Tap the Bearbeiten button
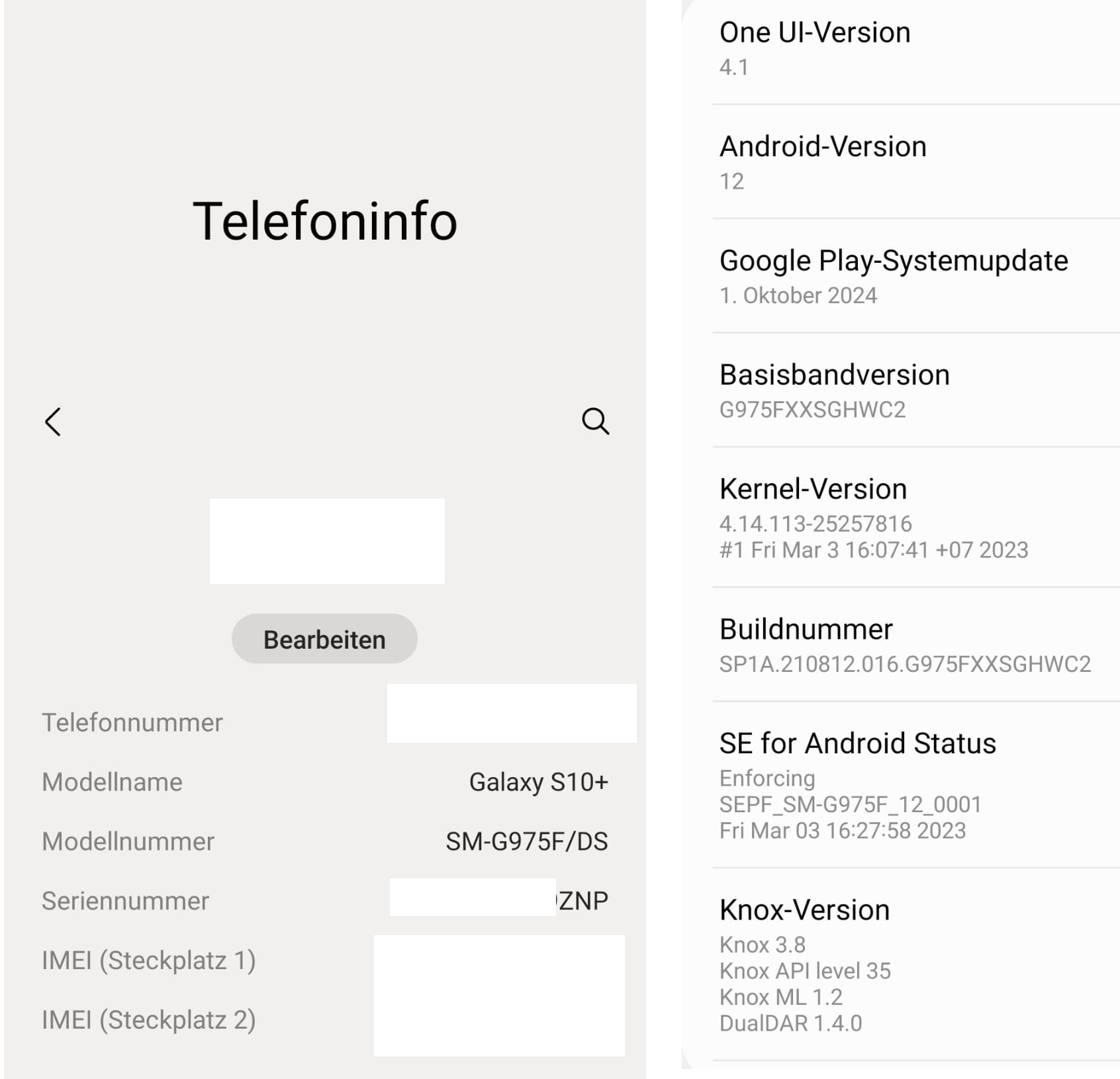The width and height of the screenshot is (1120, 1079). point(324,639)
